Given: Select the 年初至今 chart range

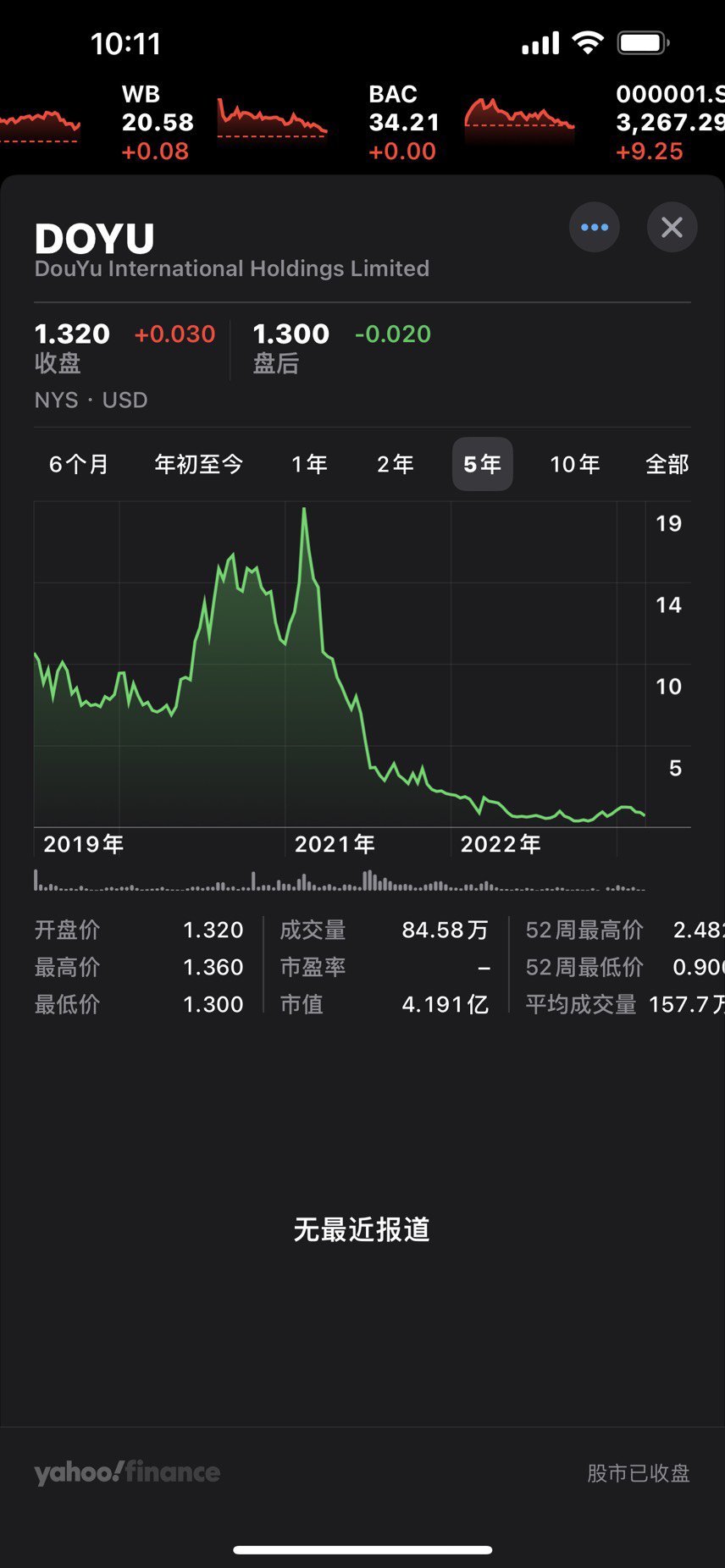Looking at the screenshot, I should pos(199,464).
